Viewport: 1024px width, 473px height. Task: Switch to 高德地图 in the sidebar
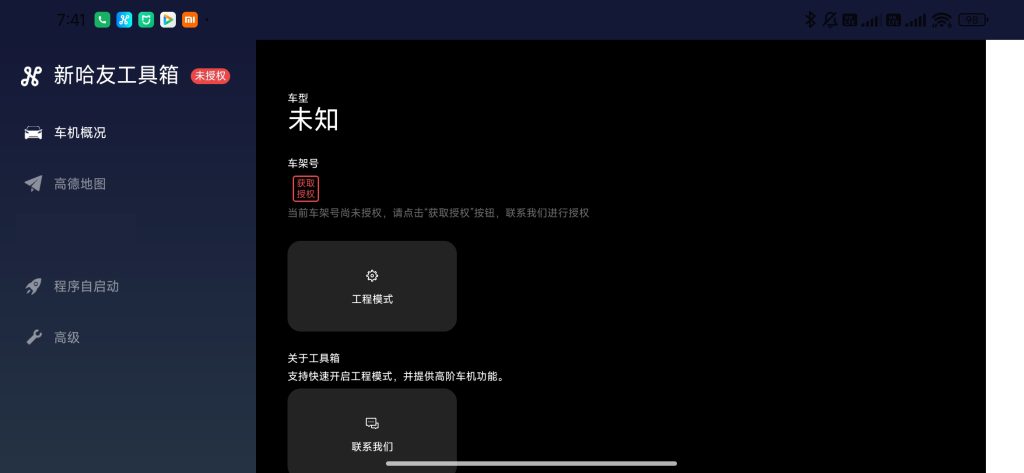pyautogui.click(x=80, y=184)
